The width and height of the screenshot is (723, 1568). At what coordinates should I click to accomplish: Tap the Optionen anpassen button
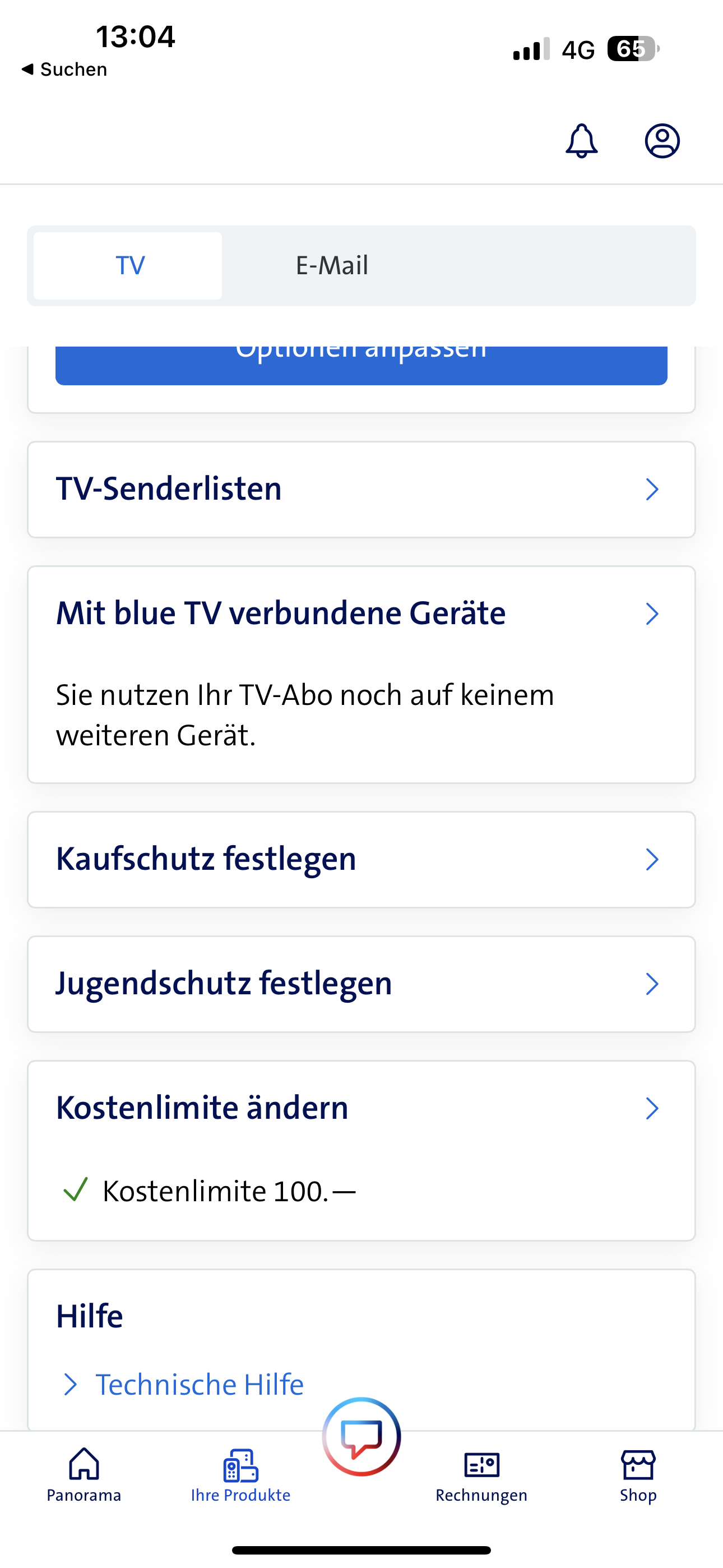(x=361, y=365)
